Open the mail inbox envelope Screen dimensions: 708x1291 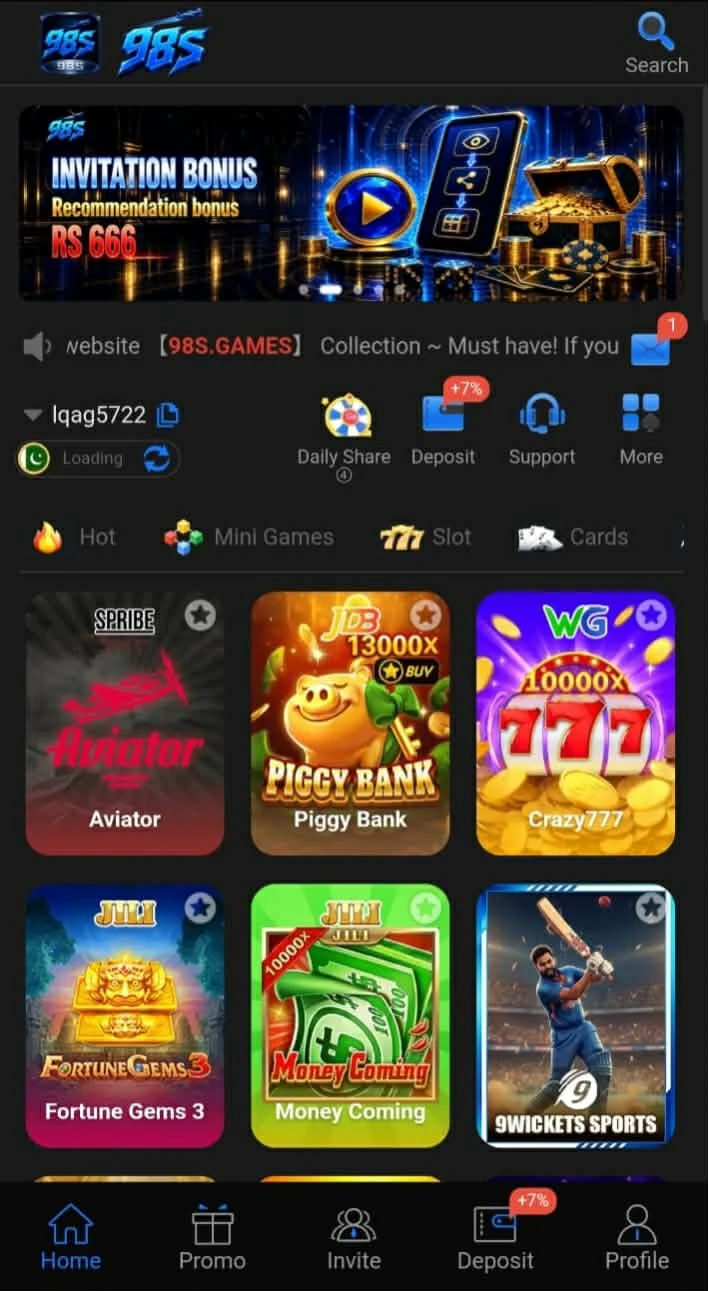pos(651,347)
